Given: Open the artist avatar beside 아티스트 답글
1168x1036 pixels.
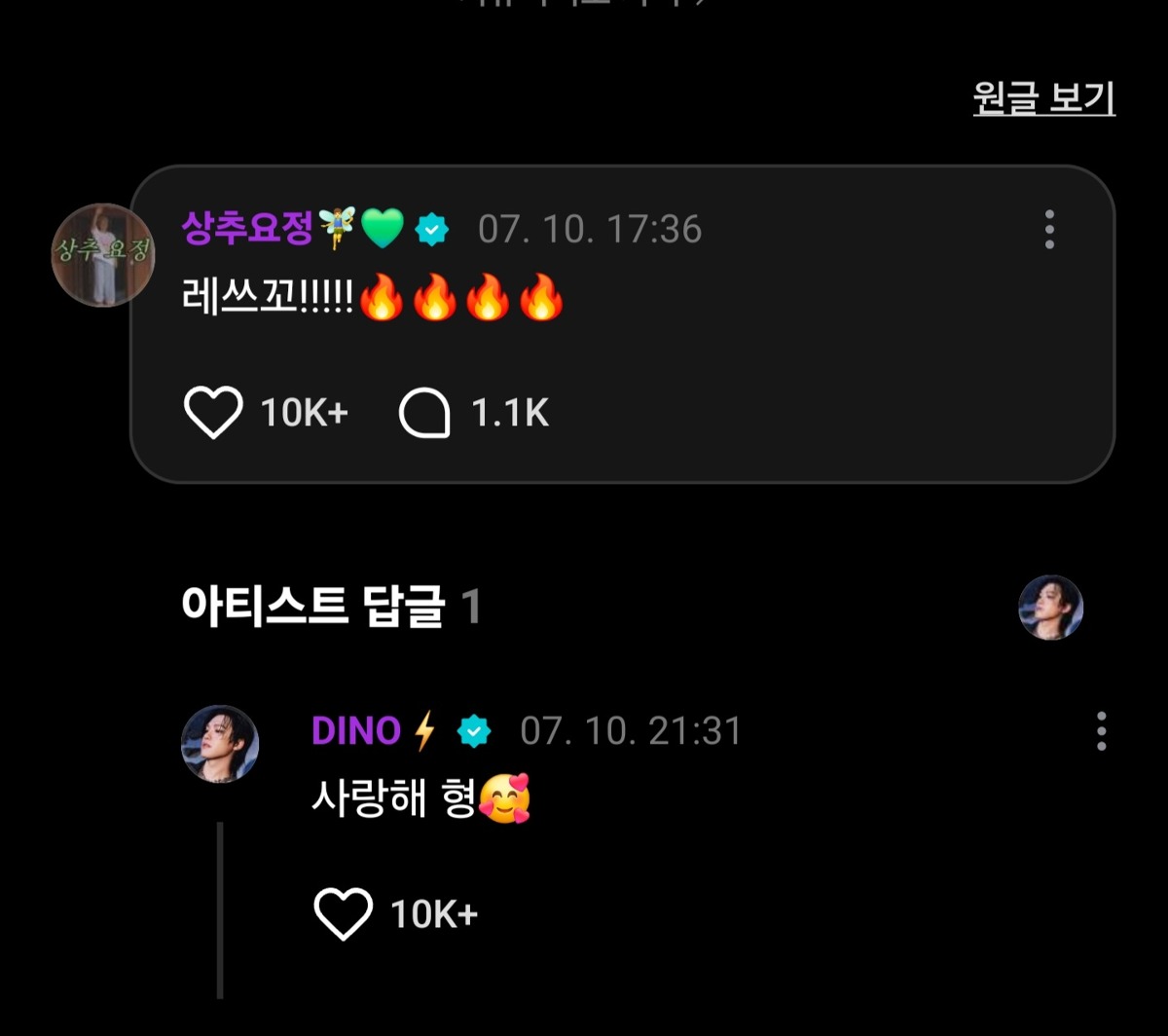Looking at the screenshot, I should tap(1050, 608).
